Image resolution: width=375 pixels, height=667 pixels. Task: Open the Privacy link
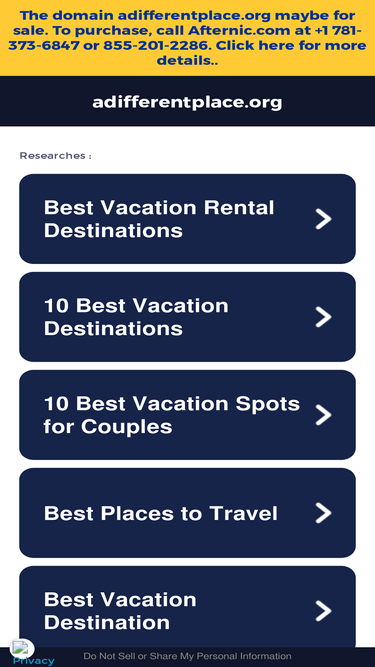click(33, 661)
